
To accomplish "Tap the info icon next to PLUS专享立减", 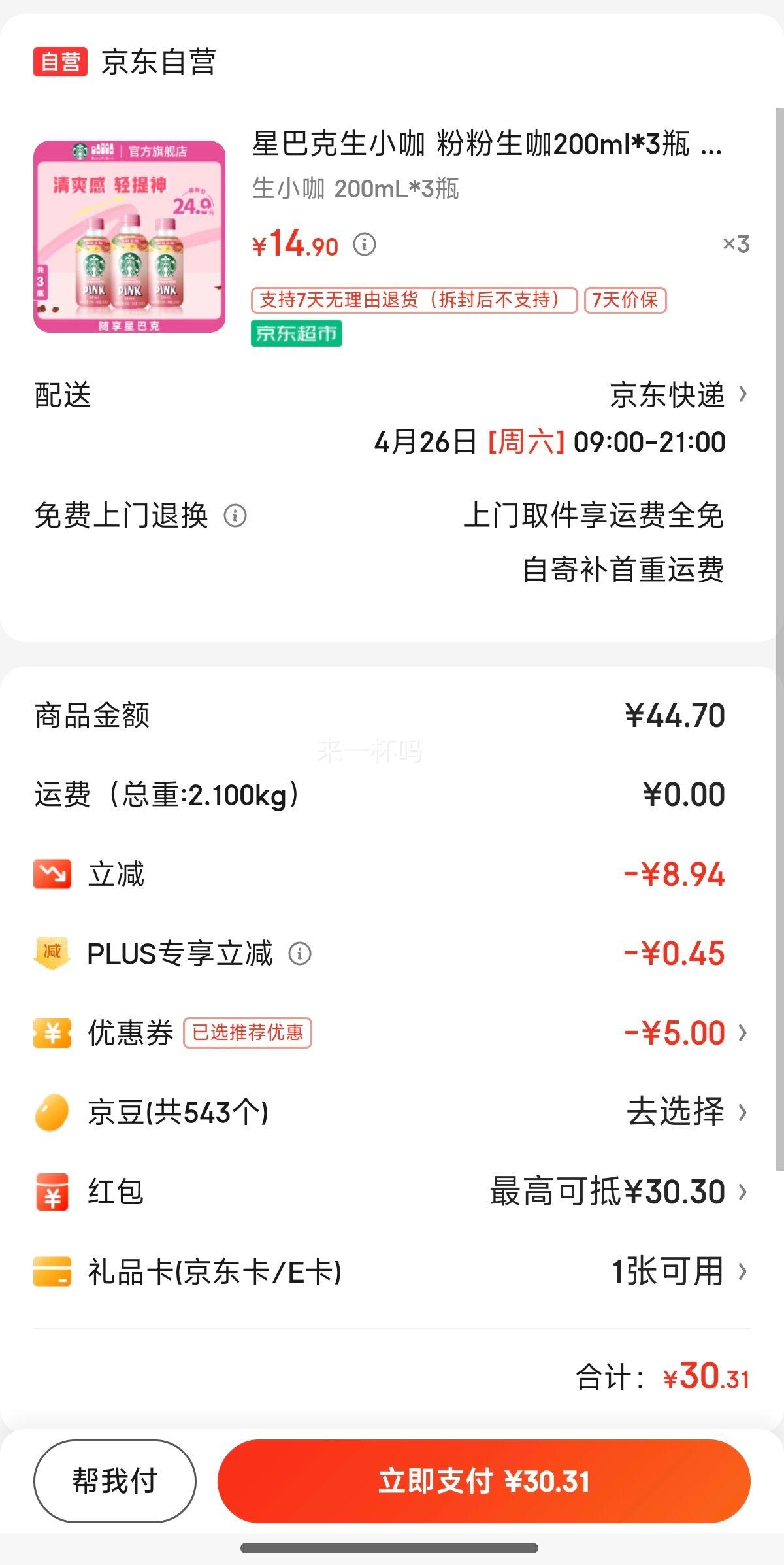I will [300, 953].
